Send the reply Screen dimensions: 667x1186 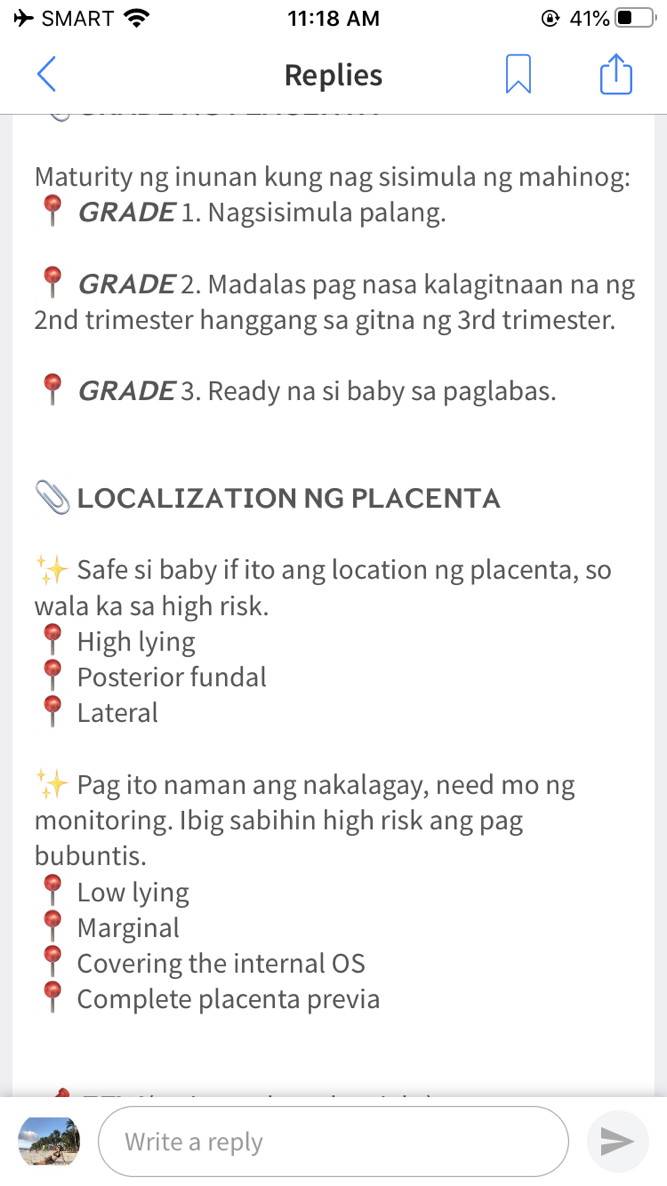[x=617, y=1141]
